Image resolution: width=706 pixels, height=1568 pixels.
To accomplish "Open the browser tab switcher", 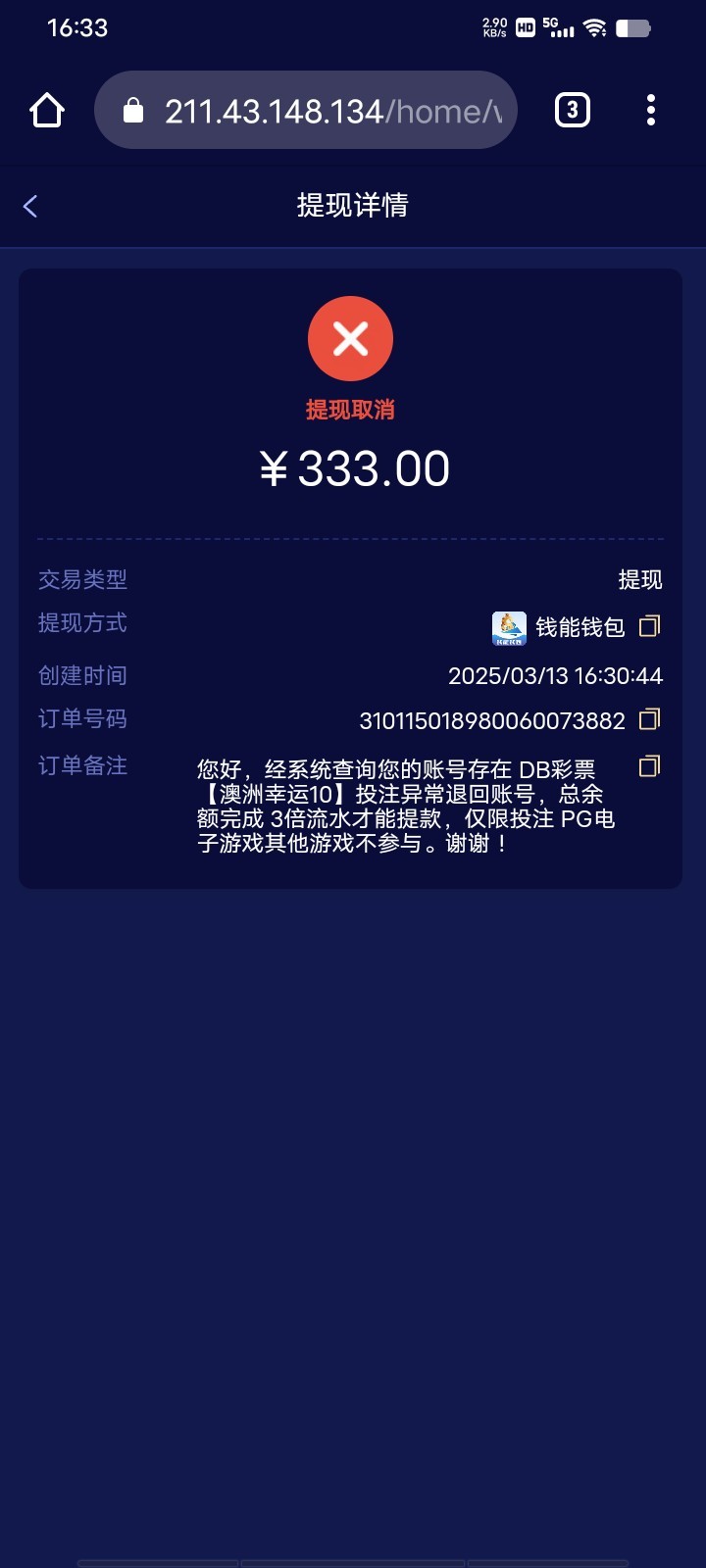I will pos(573,110).
